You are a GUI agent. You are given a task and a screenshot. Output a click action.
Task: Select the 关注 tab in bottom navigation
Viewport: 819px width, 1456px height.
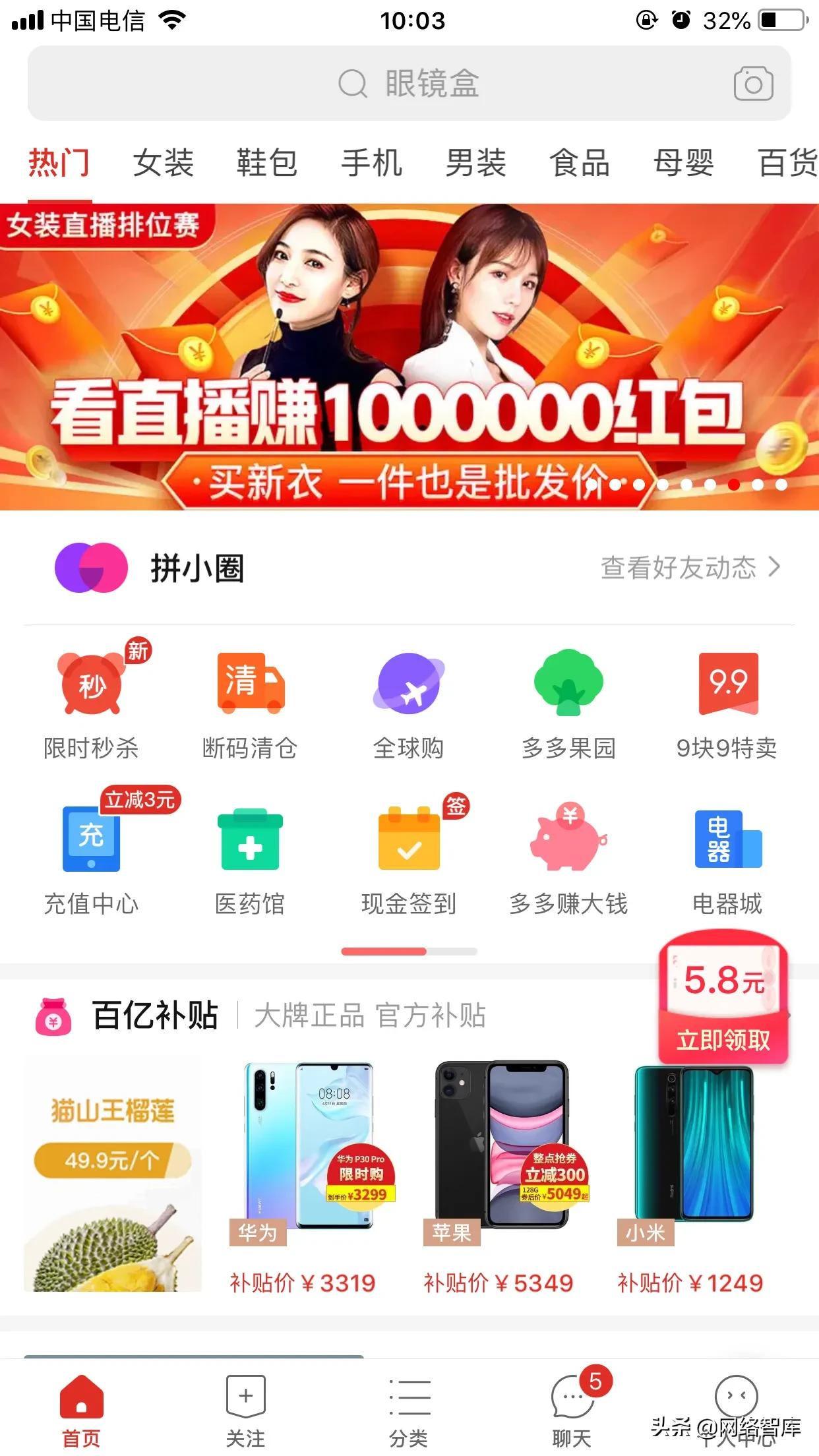pos(246,1405)
